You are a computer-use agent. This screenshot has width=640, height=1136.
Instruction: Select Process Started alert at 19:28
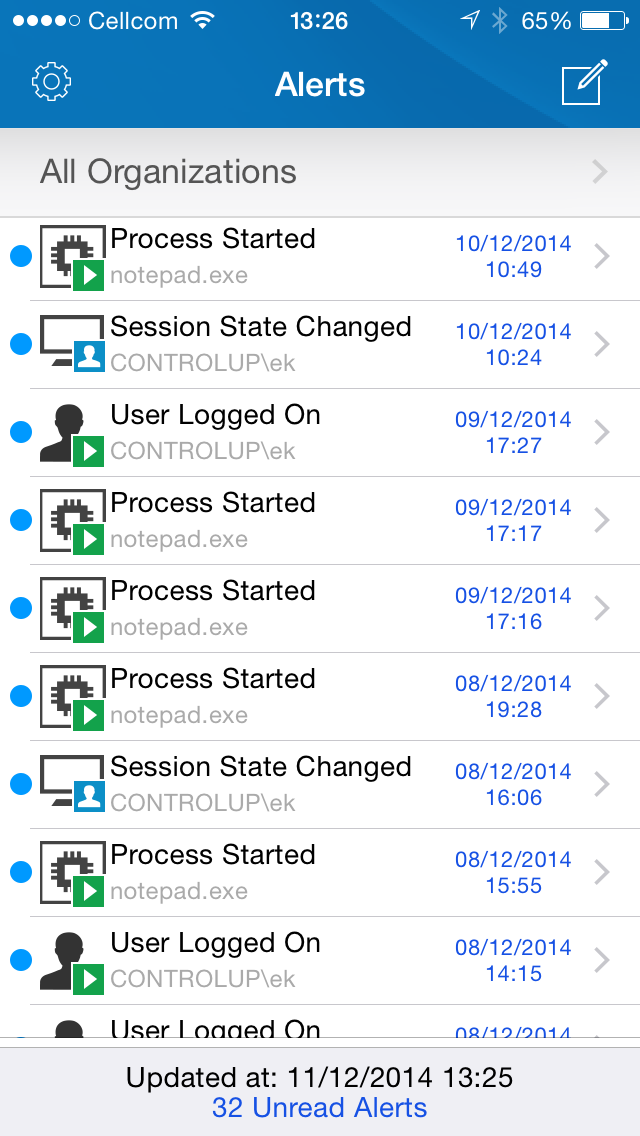click(320, 697)
